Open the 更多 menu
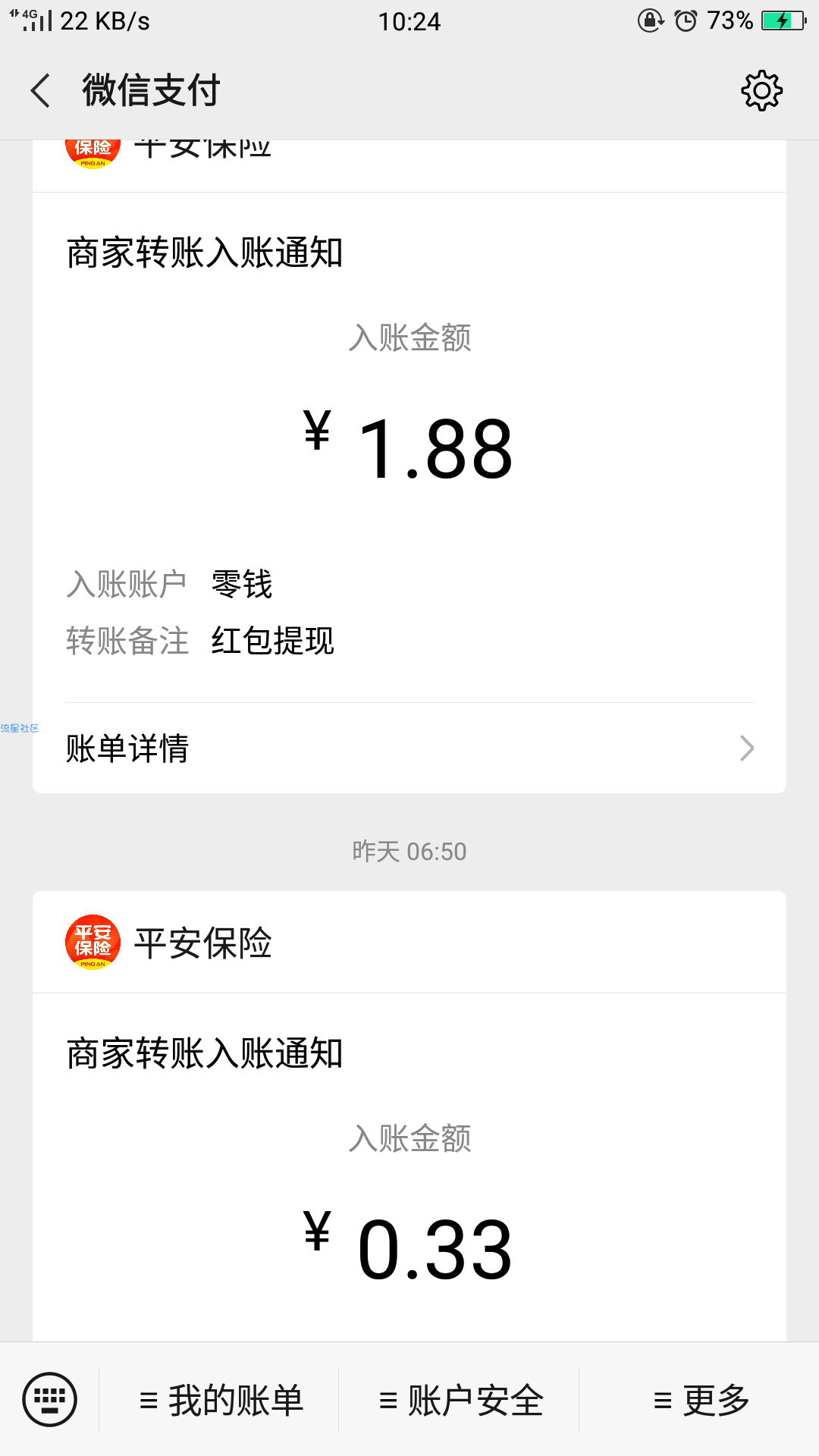Screen dimensions: 819x1456 (700, 1400)
